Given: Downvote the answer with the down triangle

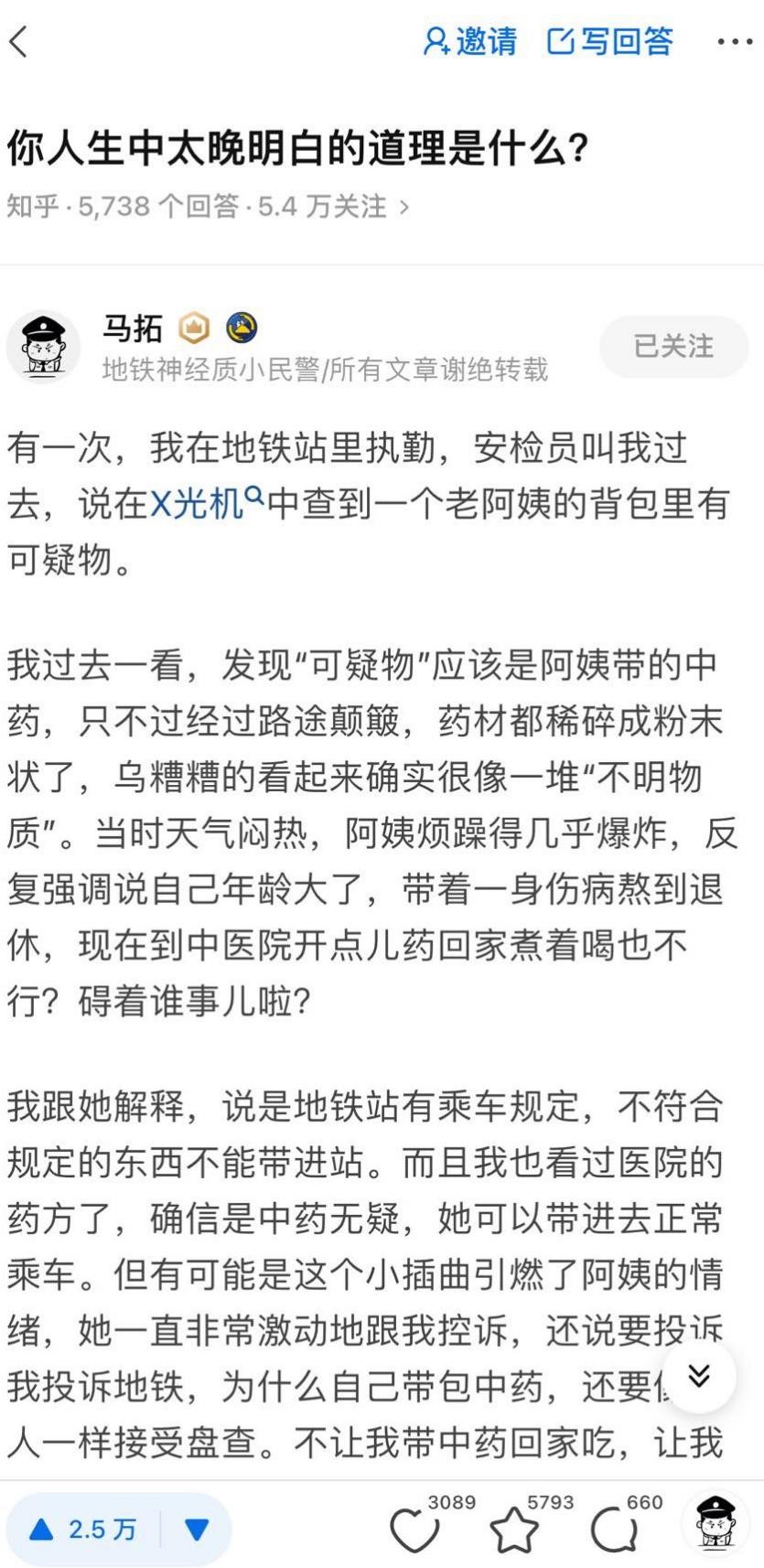Looking at the screenshot, I should (197, 1529).
